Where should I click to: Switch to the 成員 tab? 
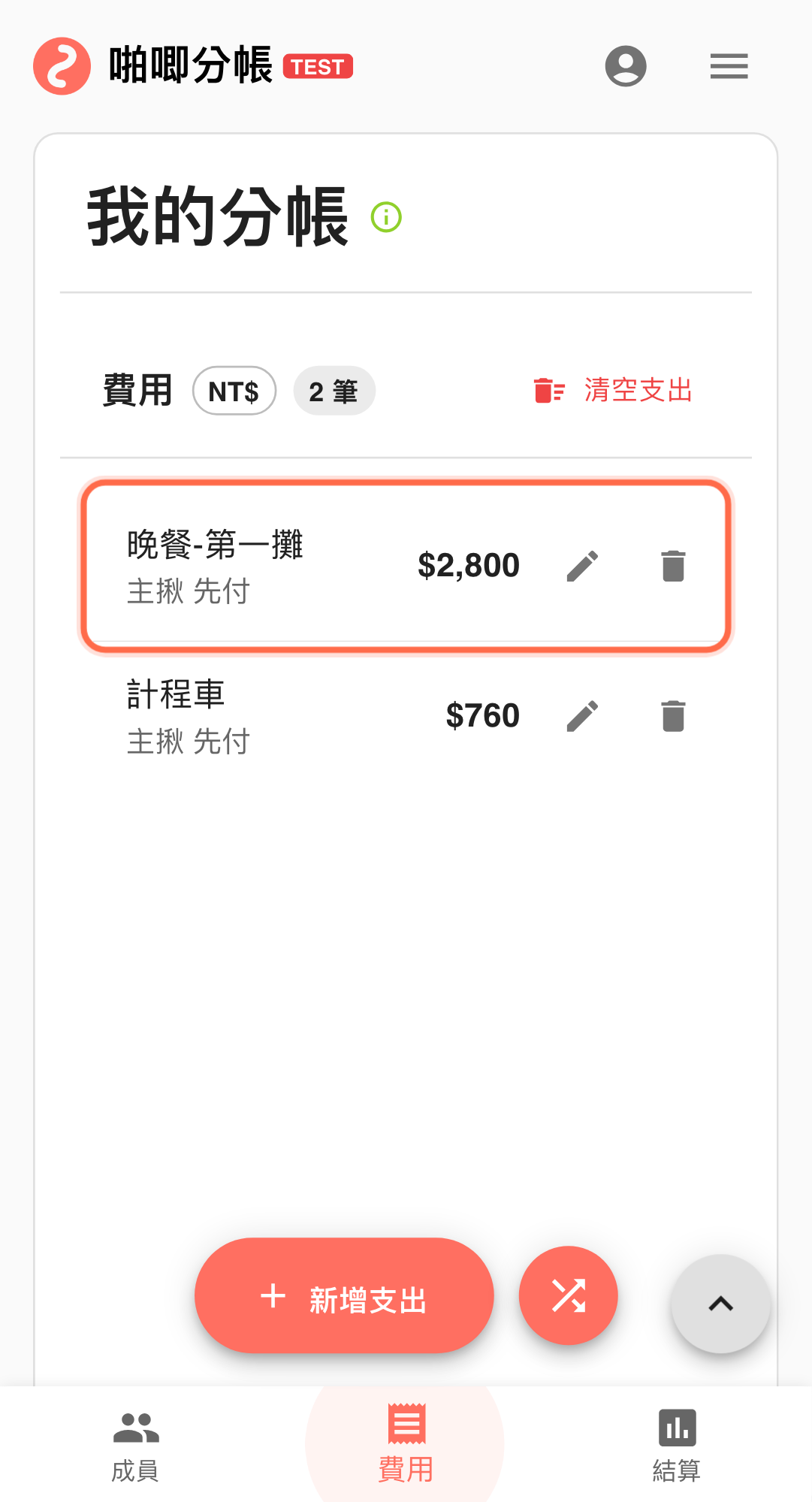[x=135, y=1446]
